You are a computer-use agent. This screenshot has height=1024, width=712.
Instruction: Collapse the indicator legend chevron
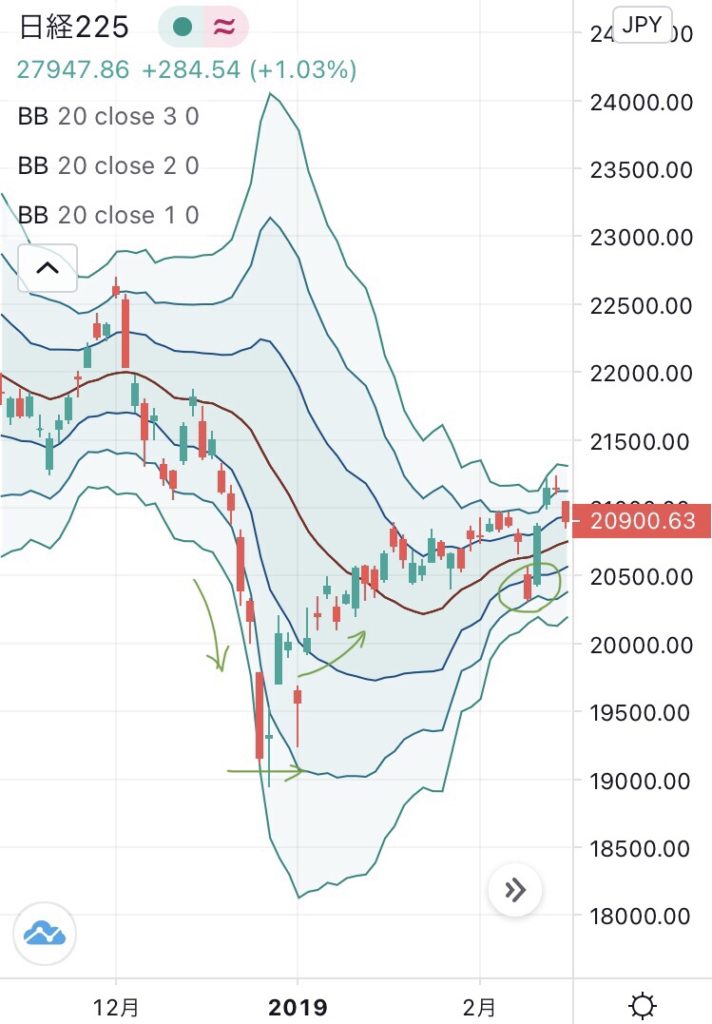pos(48,268)
